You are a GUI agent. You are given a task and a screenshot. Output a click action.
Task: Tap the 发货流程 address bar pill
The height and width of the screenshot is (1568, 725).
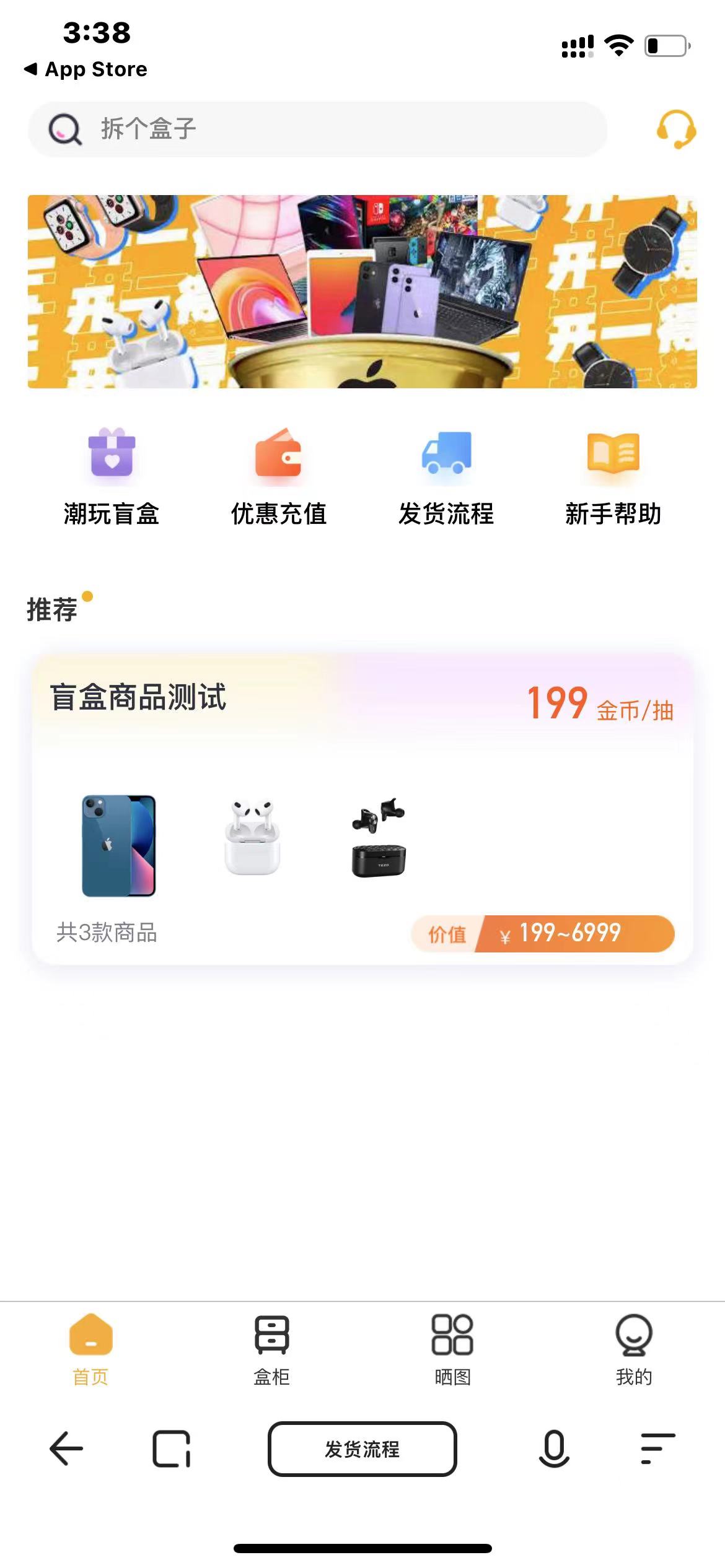(362, 1448)
